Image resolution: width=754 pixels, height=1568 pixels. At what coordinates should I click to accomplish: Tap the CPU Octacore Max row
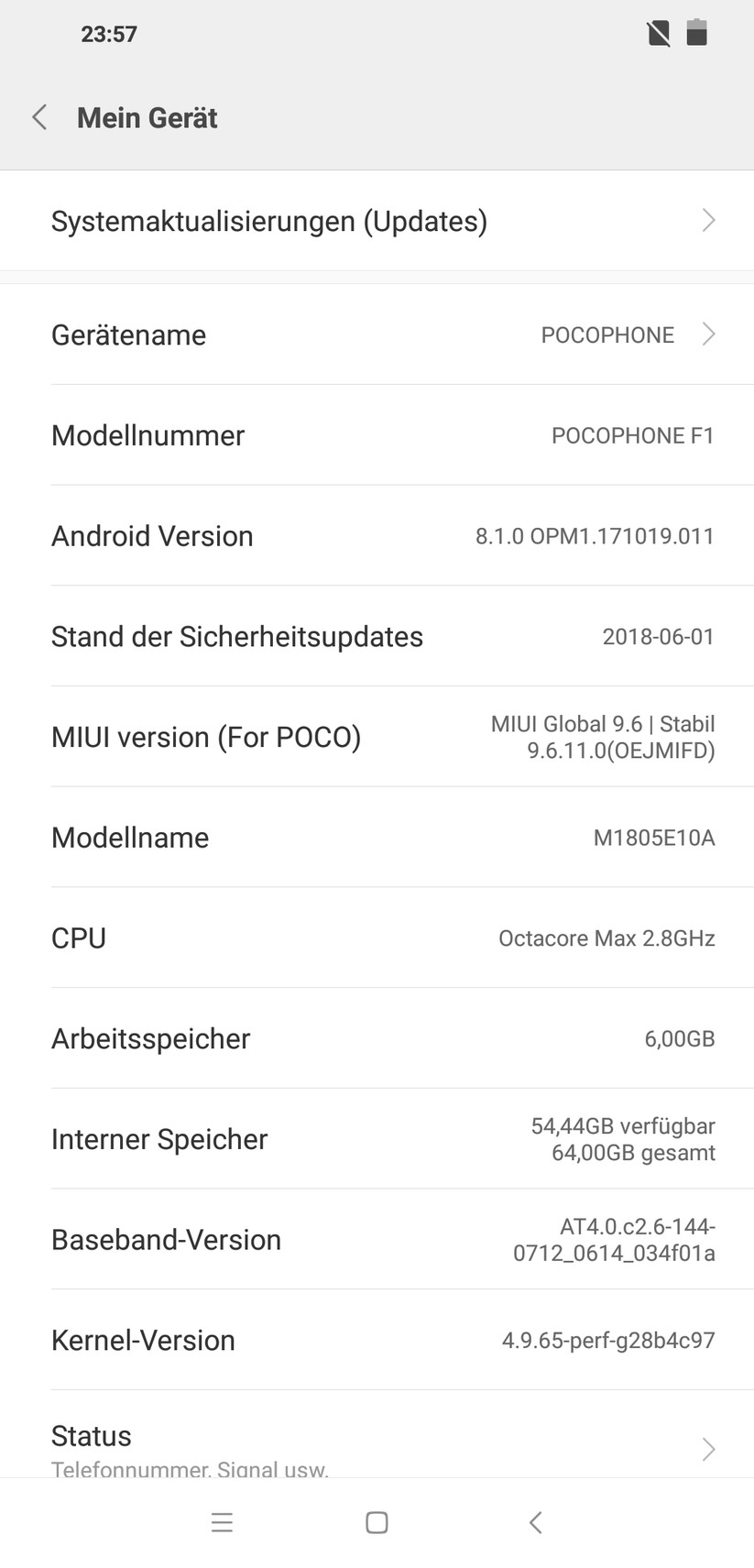(x=377, y=938)
